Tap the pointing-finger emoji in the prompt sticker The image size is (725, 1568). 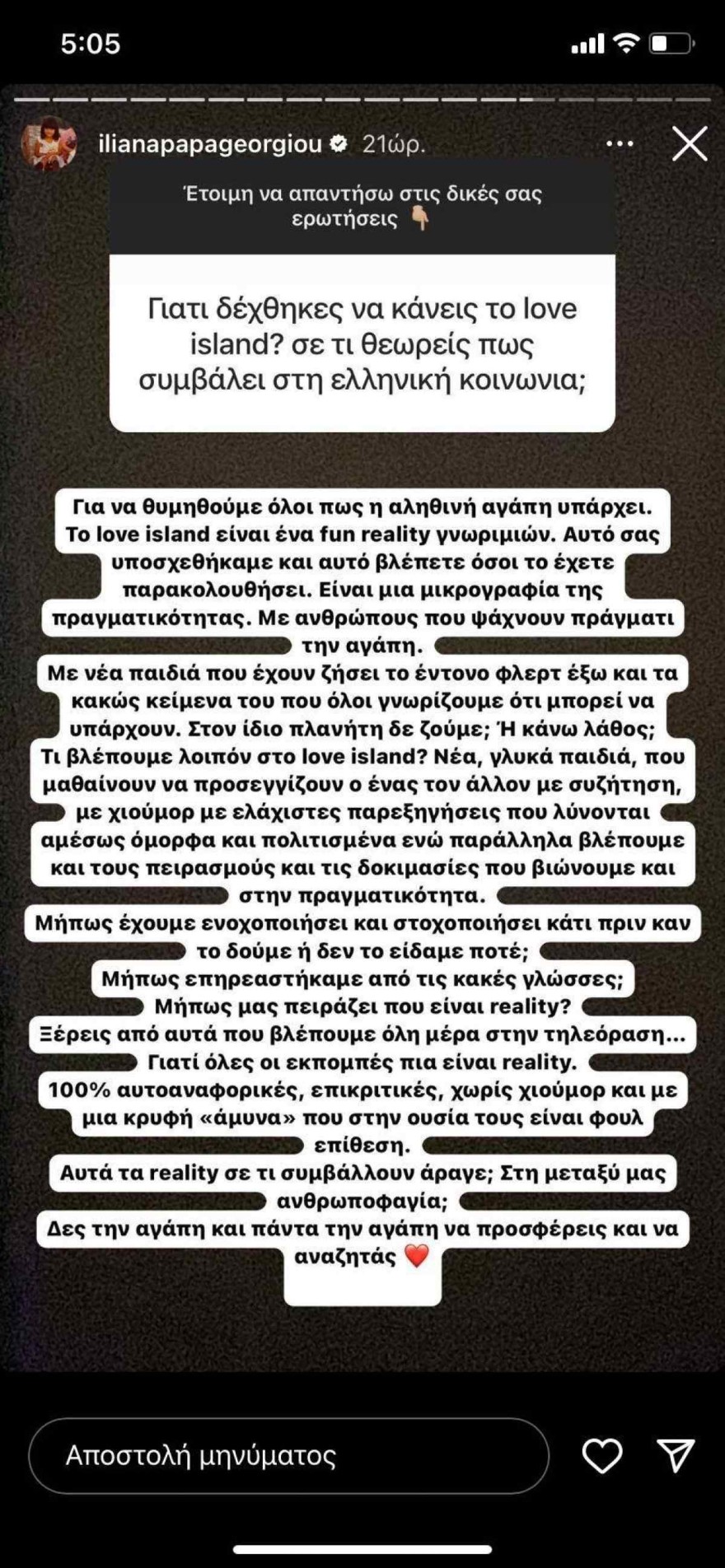pos(422,219)
